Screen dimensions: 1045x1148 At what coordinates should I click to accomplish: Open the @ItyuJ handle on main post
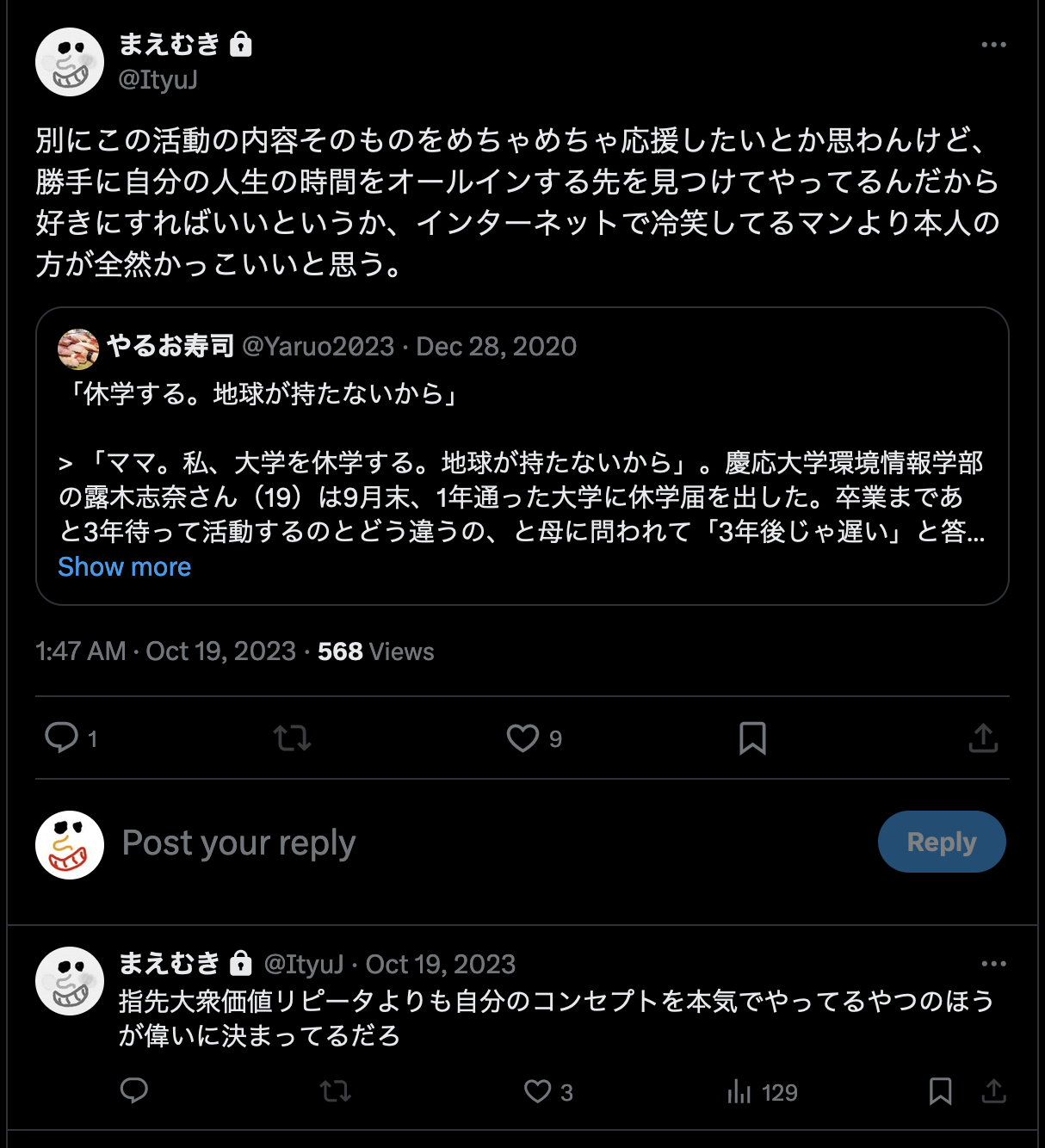[x=158, y=79]
